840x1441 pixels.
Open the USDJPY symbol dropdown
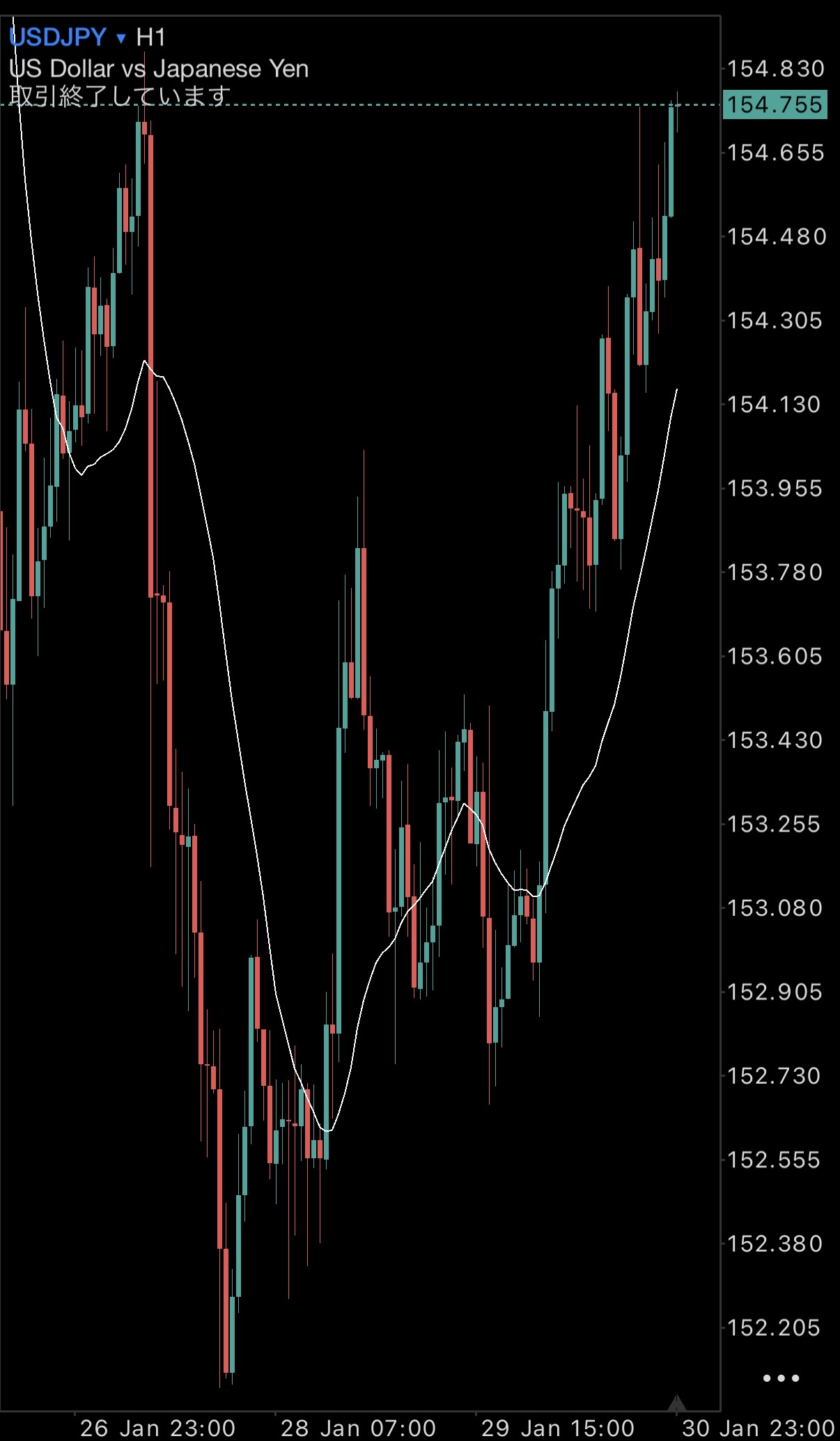[x=68, y=37]
